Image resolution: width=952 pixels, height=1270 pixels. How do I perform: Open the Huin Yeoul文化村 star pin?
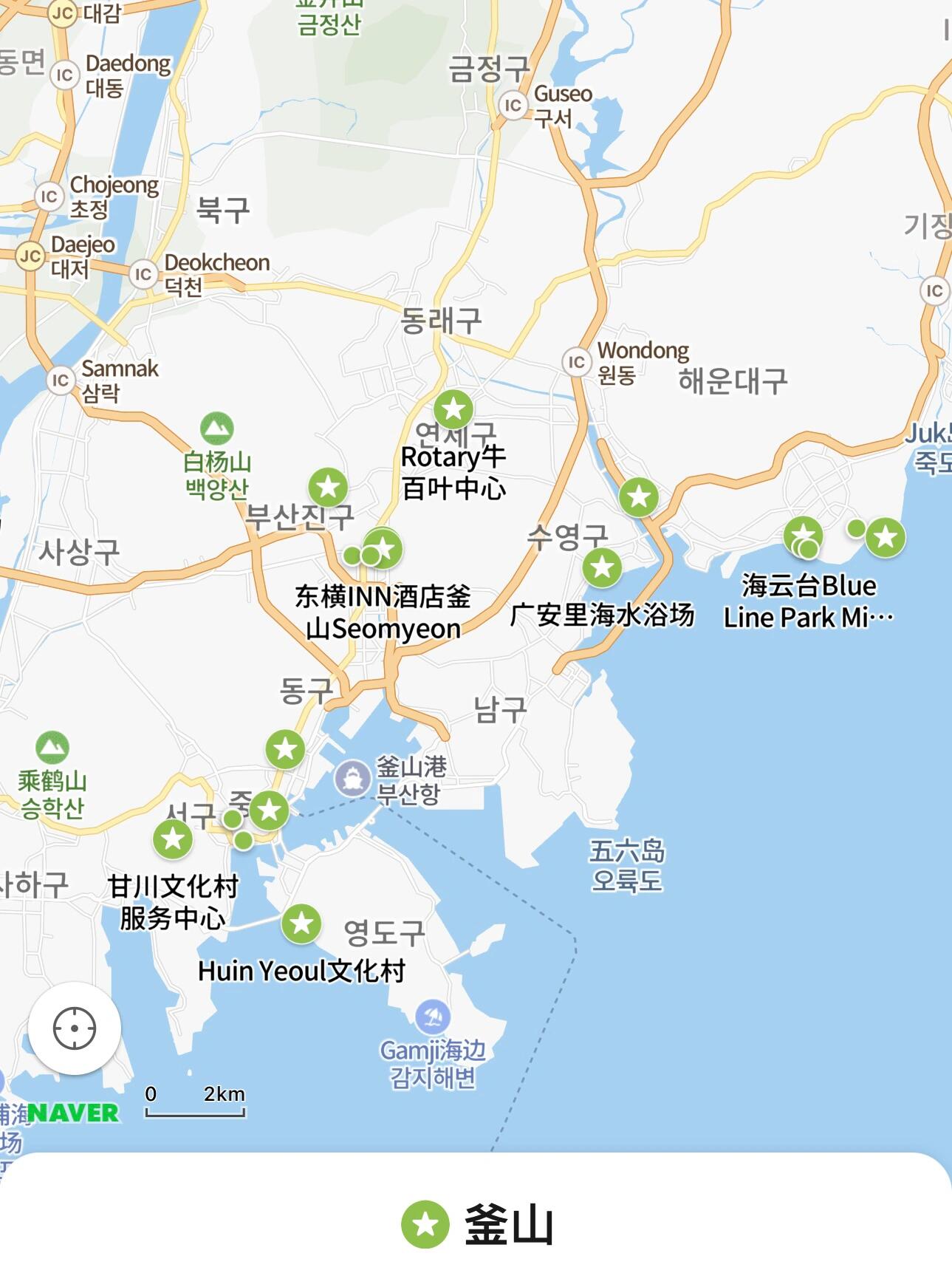coord(301,924)
